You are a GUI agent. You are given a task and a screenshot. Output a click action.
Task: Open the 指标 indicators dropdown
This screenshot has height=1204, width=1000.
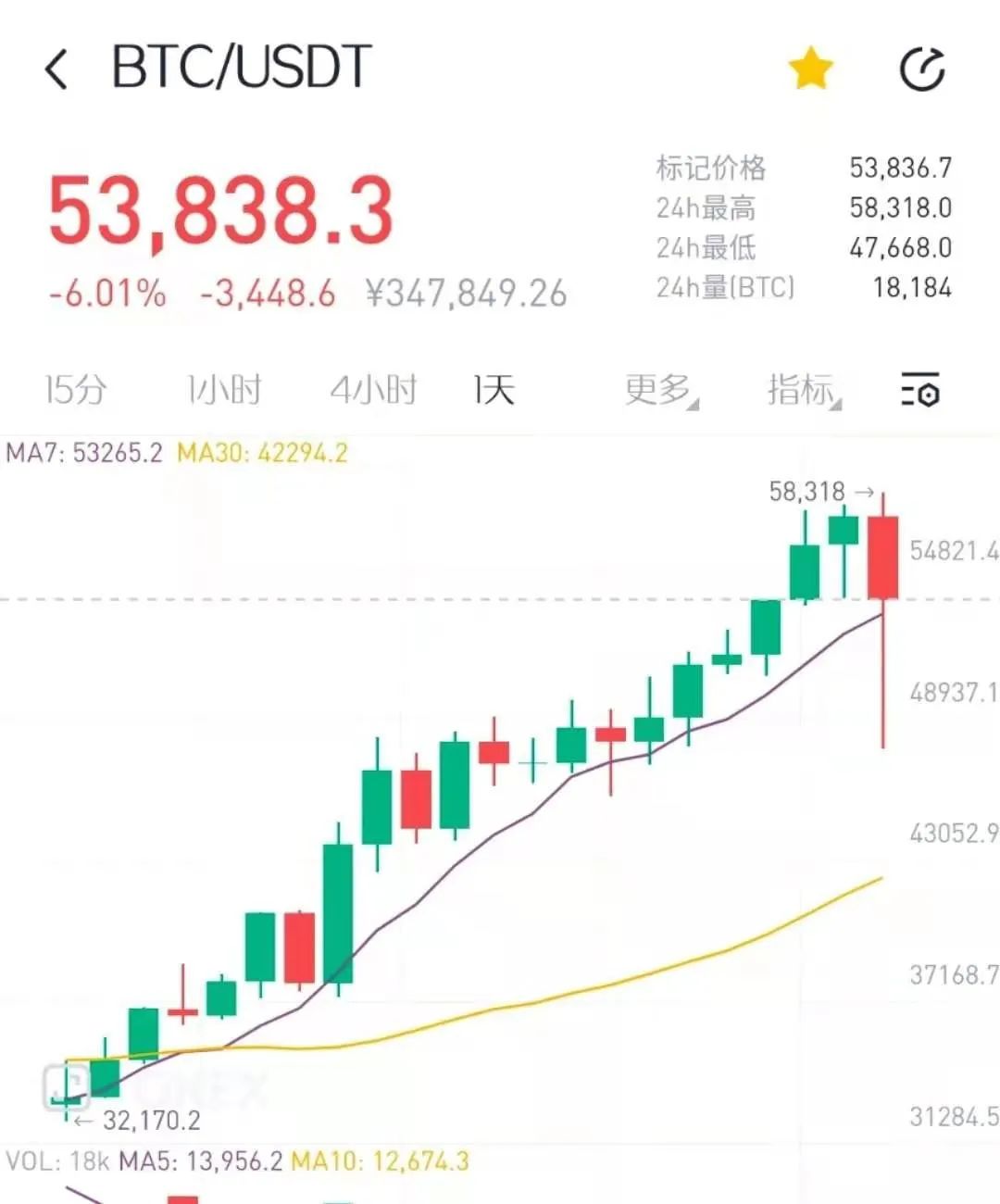(803, 390)
